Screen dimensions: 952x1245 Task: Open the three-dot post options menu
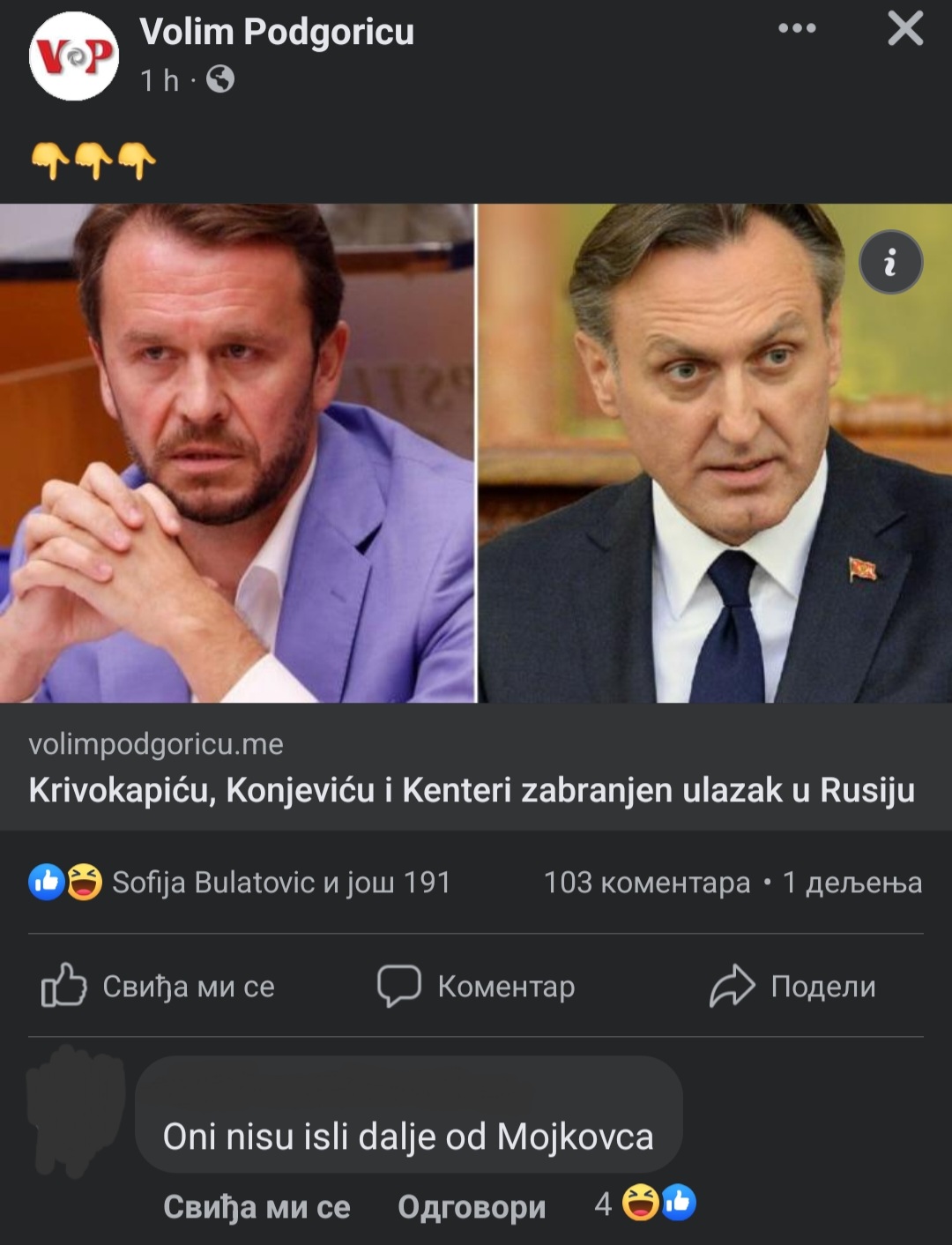[797, 28]
